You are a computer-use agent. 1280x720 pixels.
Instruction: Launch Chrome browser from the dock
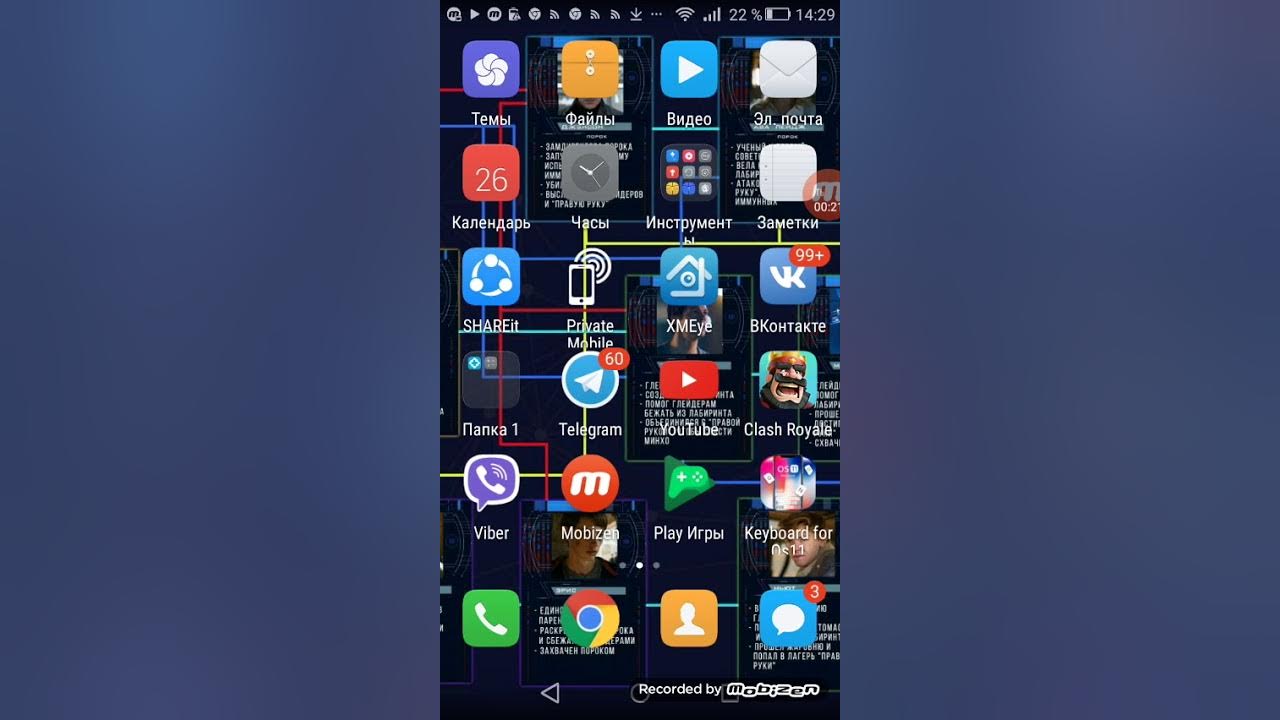[x=590, y=618]
